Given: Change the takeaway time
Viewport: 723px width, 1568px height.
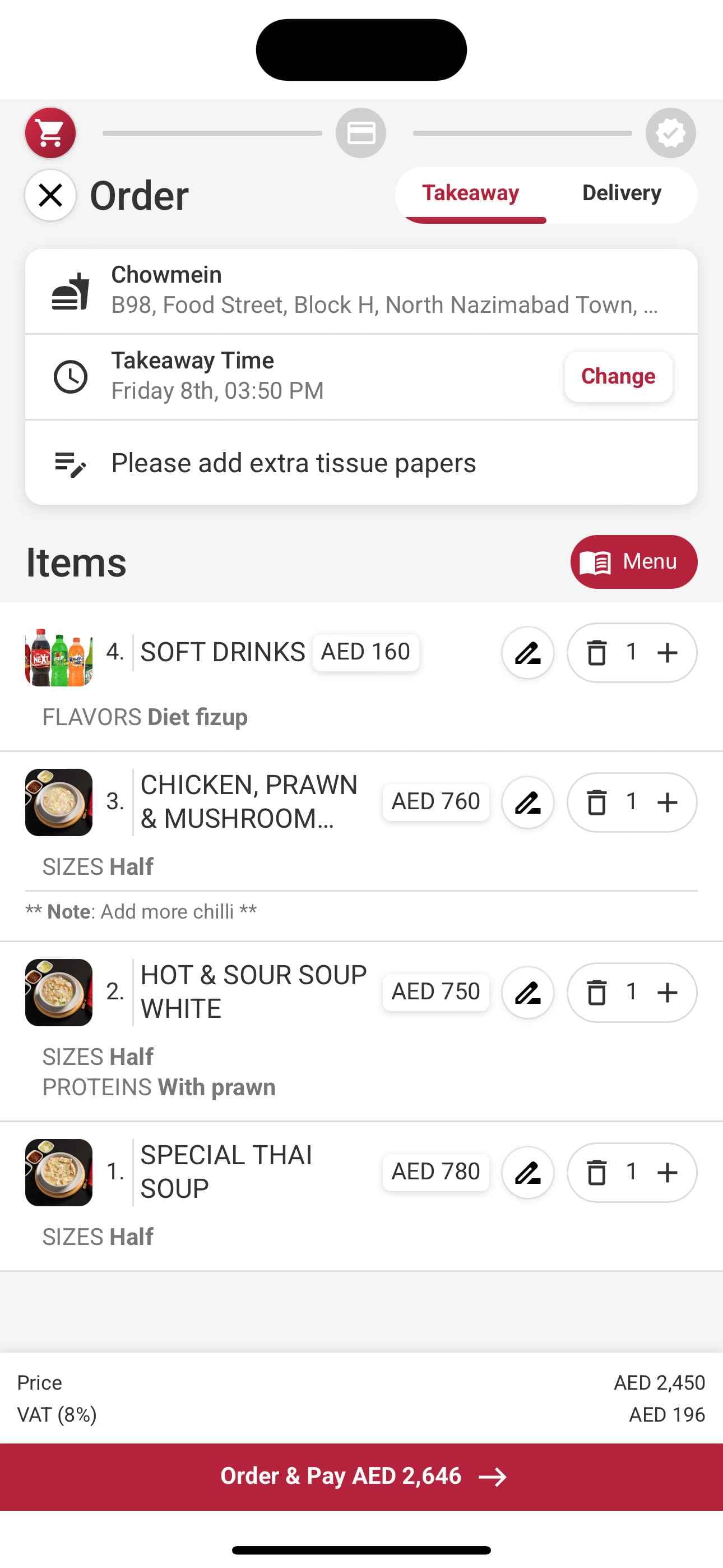Looking at the screenshot, I should pyautogui.click(x=618, y=376).
